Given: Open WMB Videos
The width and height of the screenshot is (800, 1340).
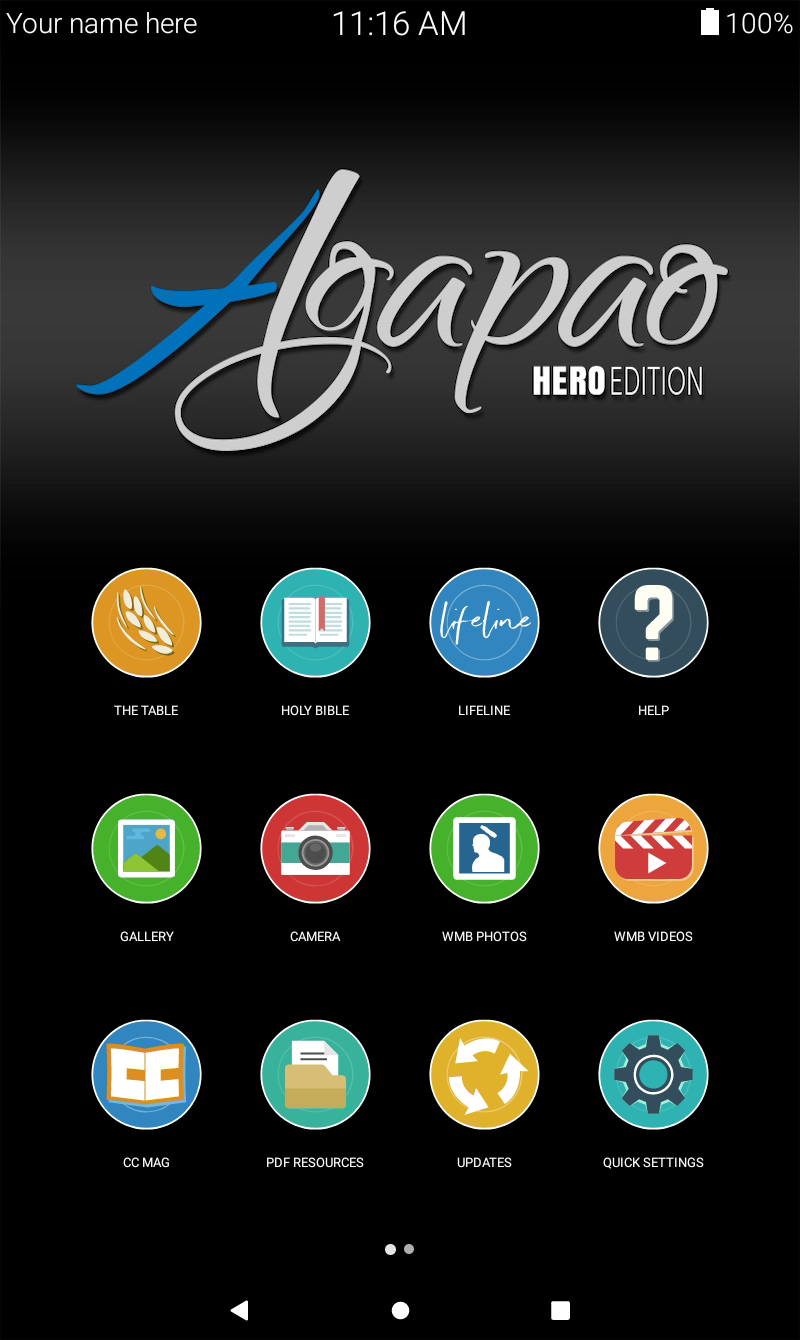Looking at the screenshot, I should (x=653, y=848).
